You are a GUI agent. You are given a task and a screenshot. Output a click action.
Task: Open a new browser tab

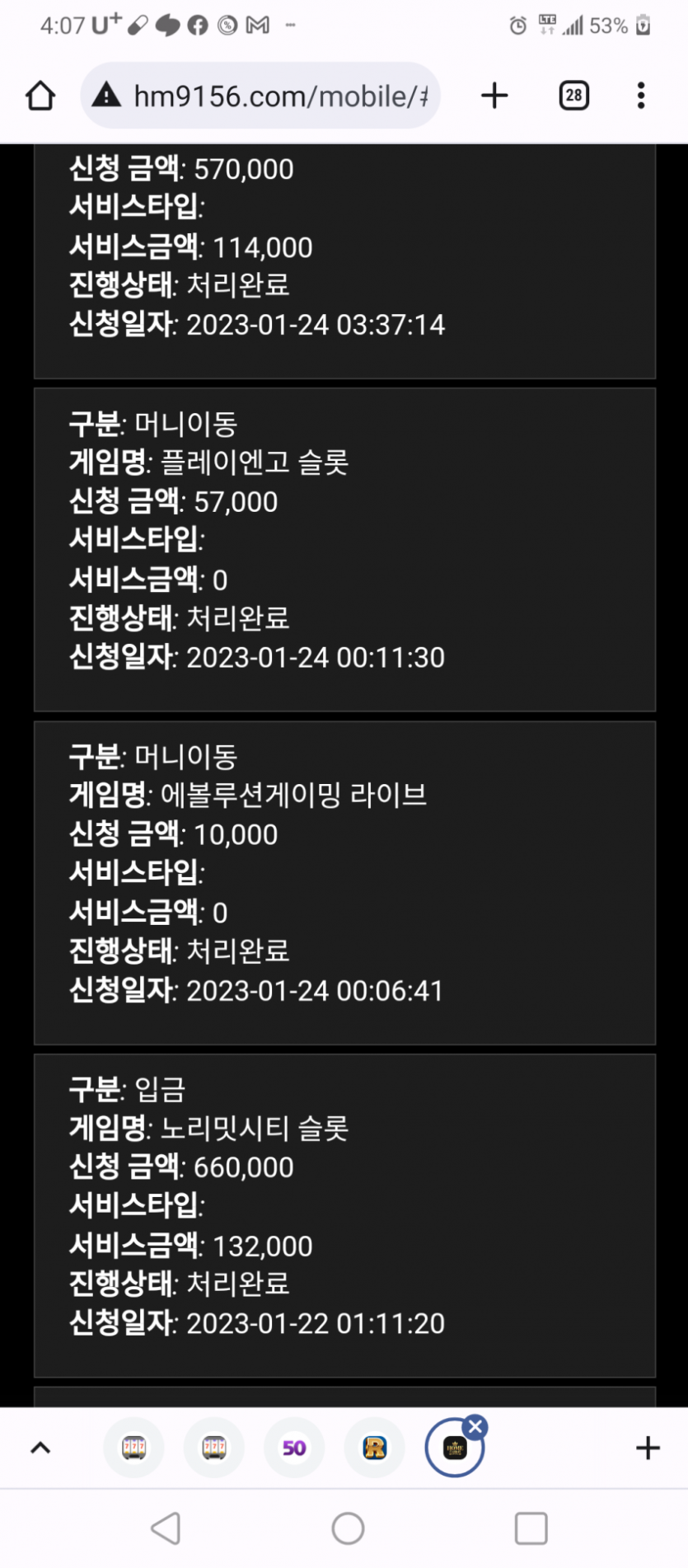tap(494, 96)
